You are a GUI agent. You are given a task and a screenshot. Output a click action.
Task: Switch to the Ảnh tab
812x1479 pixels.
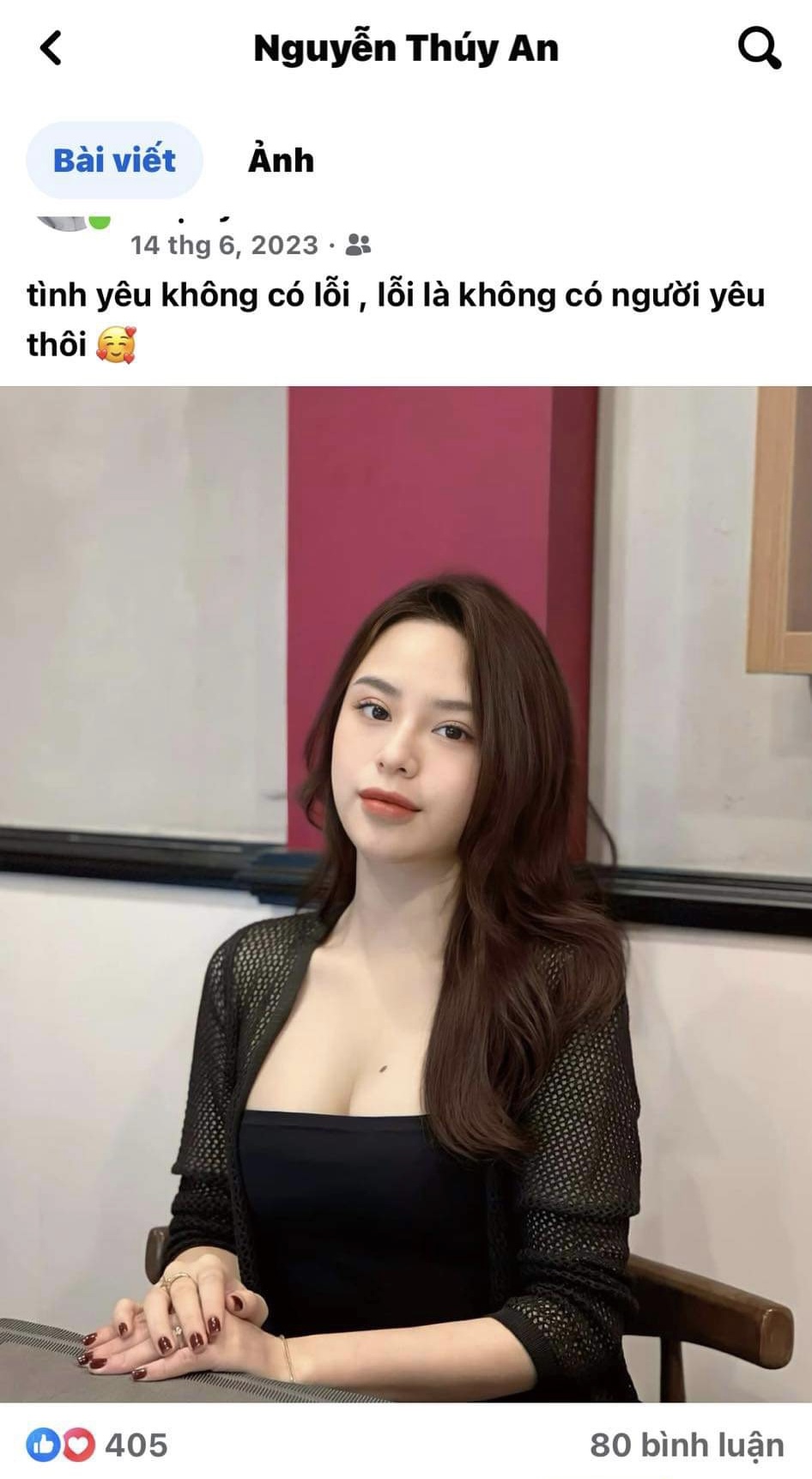click(x=281, y=161)
